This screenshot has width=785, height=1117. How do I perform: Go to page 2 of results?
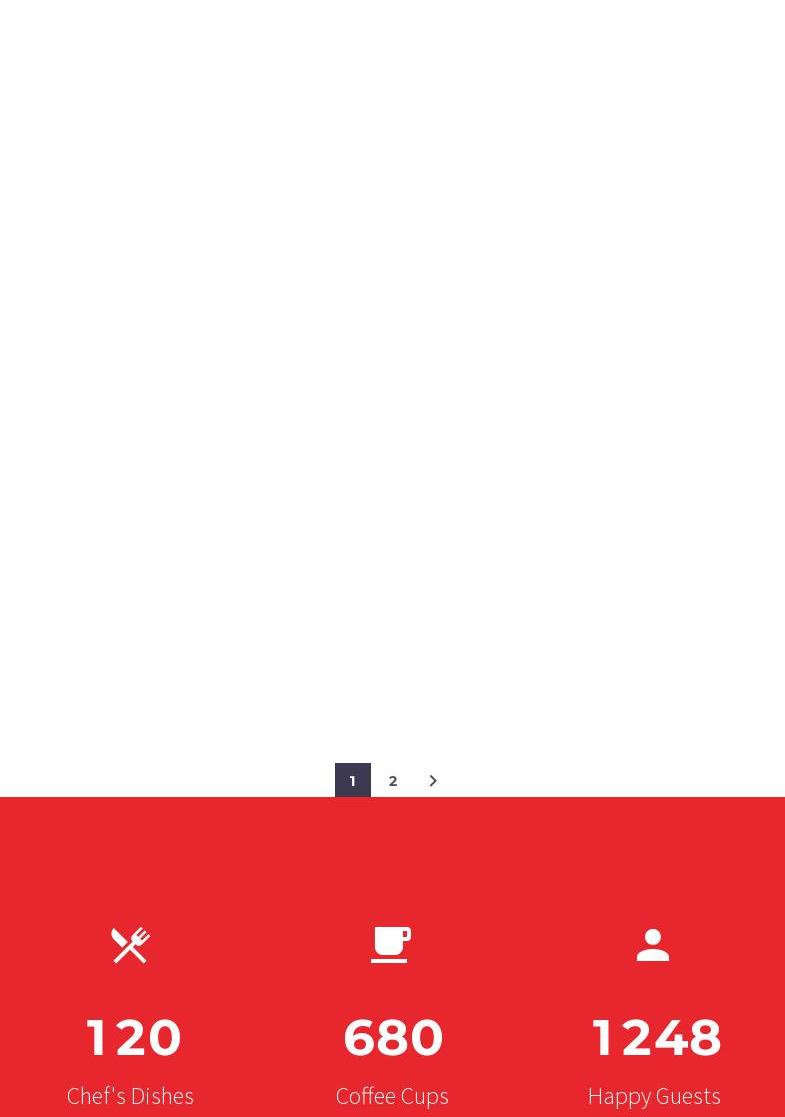[x=393, y=781]
